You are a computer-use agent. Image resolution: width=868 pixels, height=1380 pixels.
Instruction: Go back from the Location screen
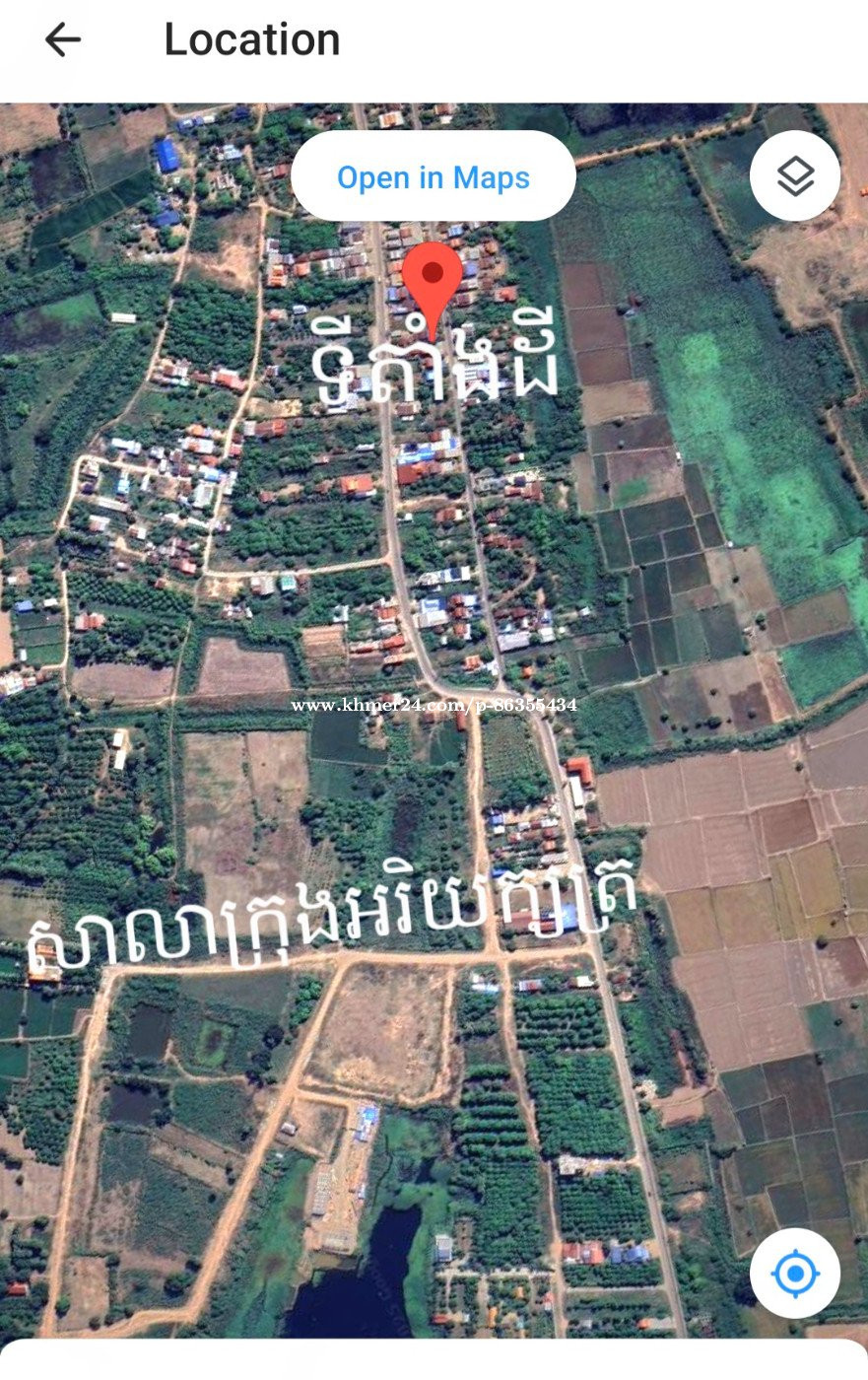(62, 40)
